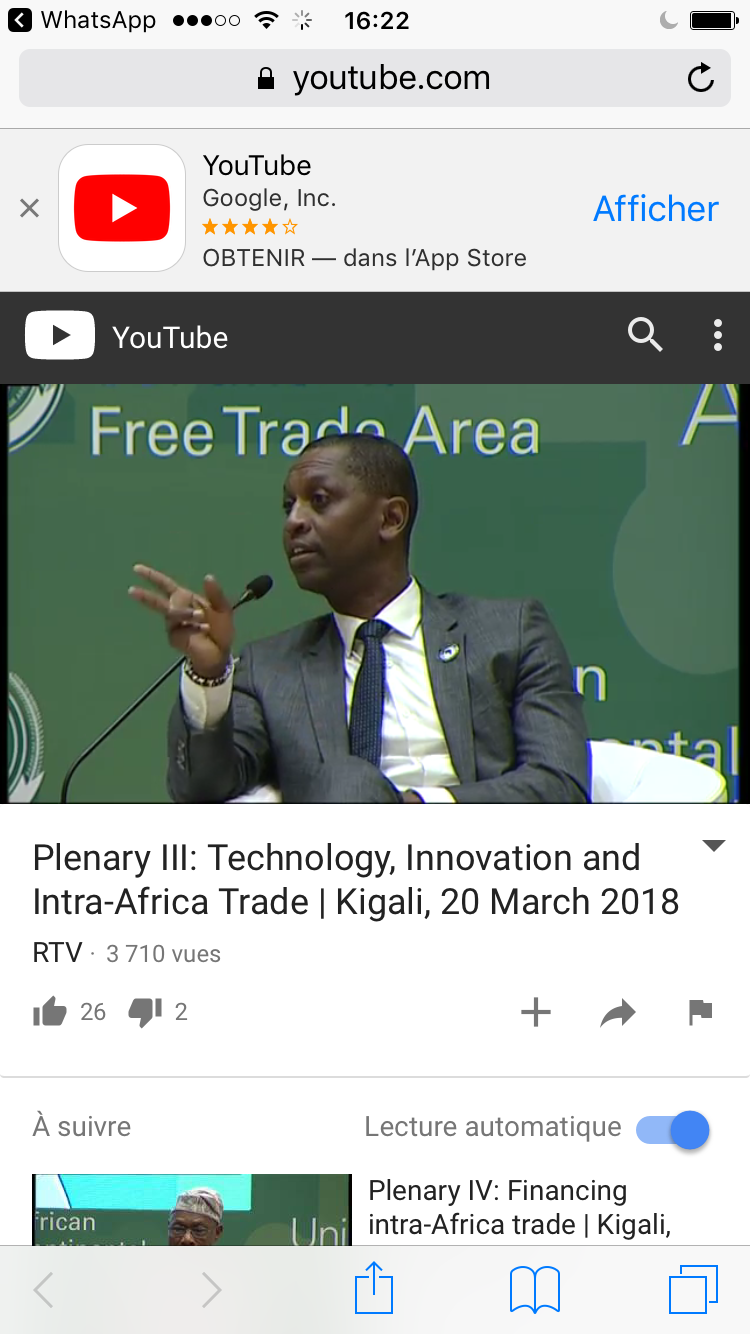Disable Lecture automatique toggle
Image resolution: width=750 pixels, height=1334 pixels.
[675, 1129]
